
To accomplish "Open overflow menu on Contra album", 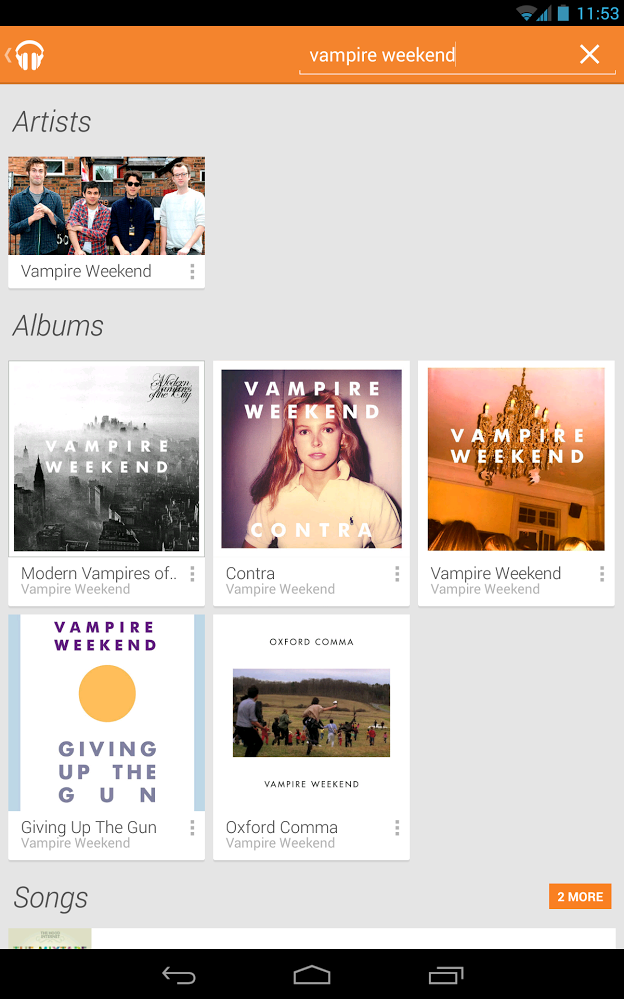I will 397,574.
